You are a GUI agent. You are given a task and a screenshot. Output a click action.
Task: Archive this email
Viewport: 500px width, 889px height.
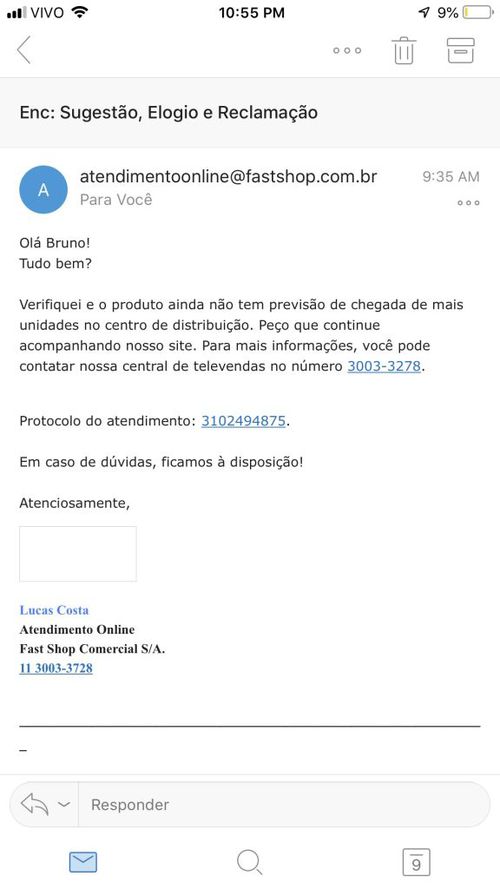(460, 50)
